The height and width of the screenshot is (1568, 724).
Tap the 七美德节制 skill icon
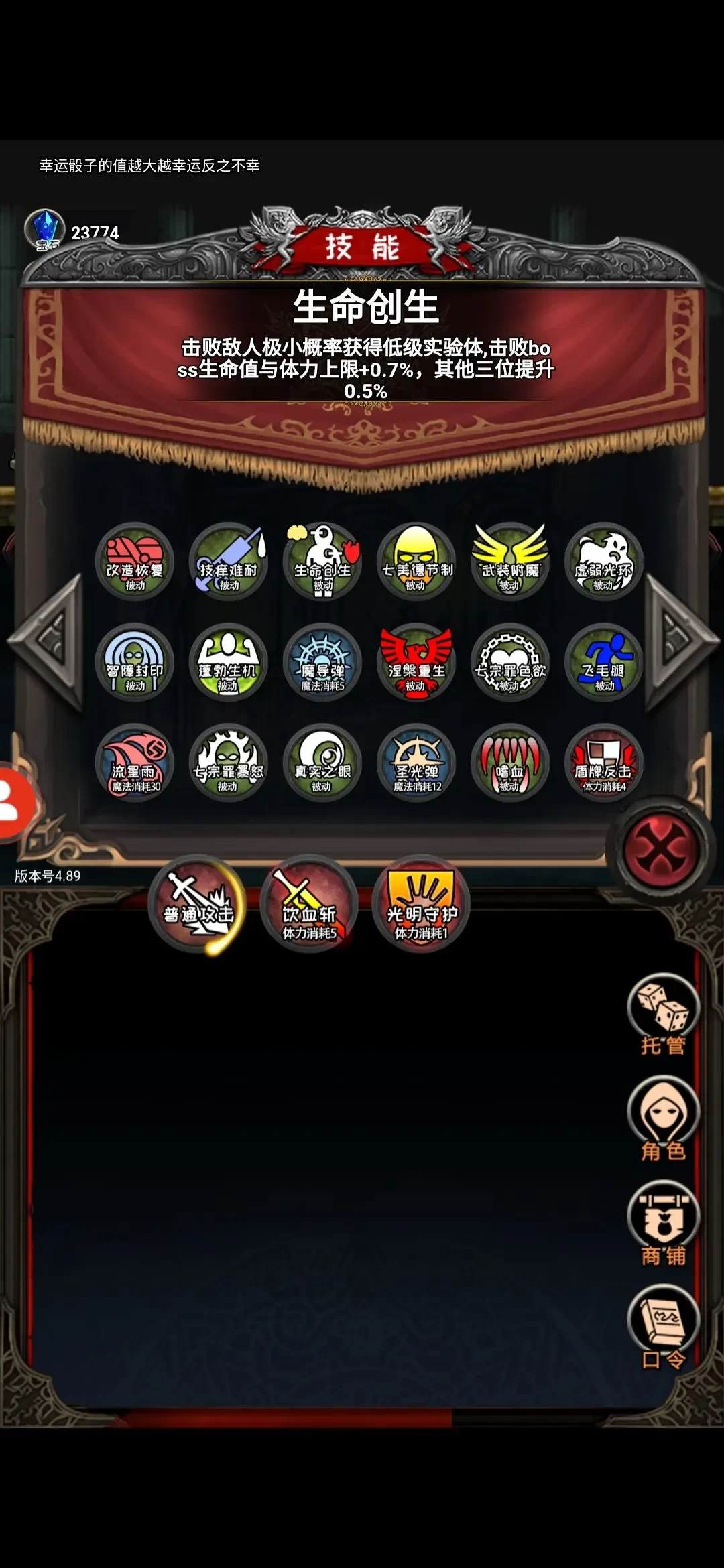[x=416, y=562]
